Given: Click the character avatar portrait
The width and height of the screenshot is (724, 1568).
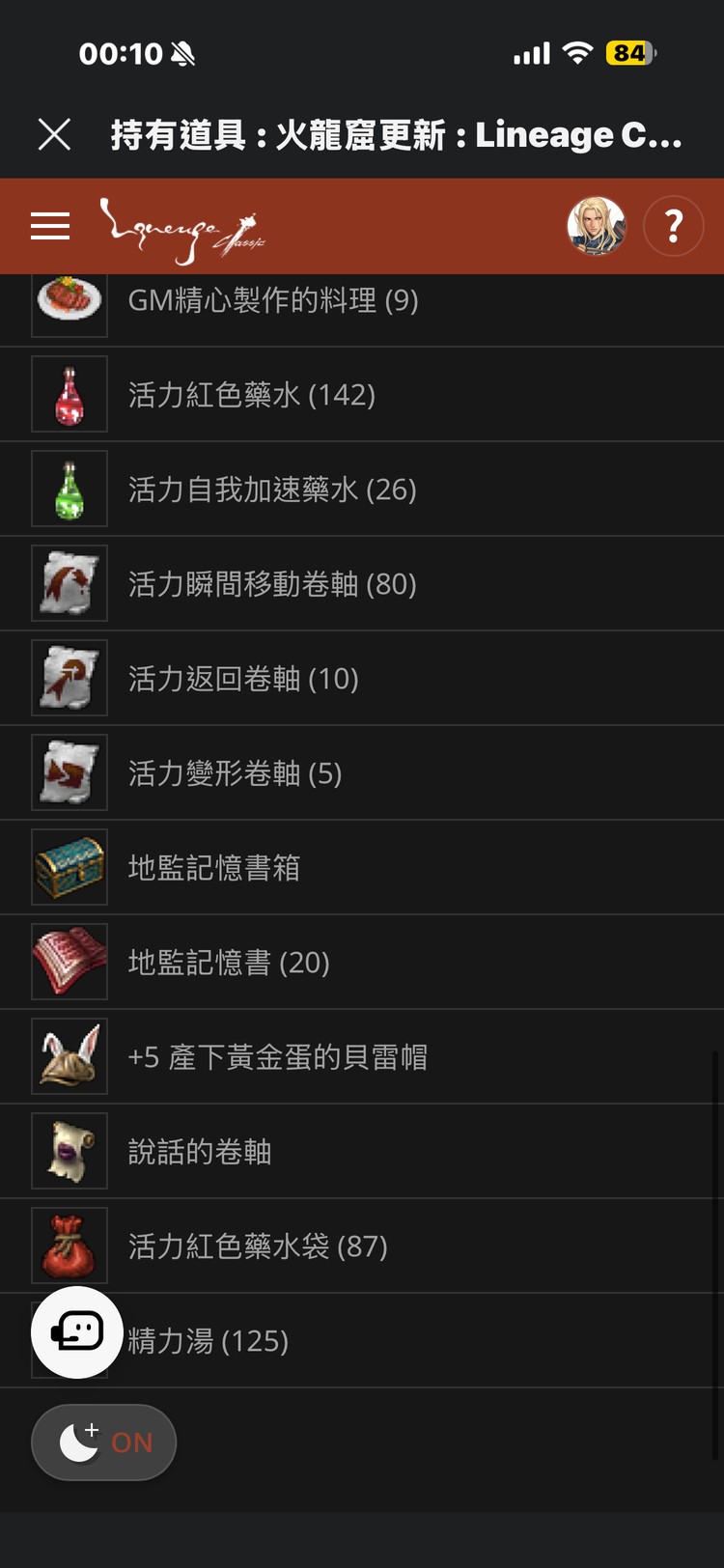Looking at the screenshot, I should point(597,226).
